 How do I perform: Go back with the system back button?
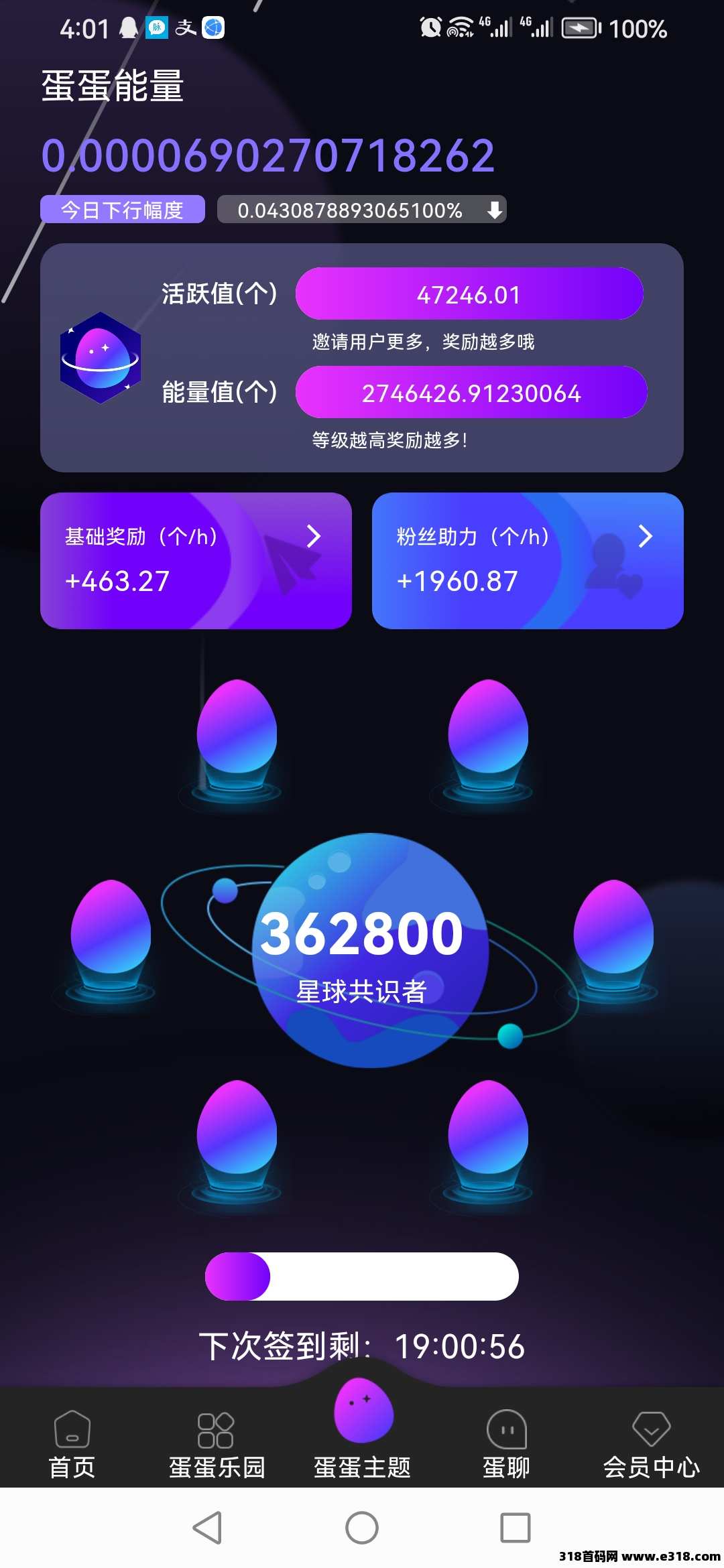(207, 1528)
